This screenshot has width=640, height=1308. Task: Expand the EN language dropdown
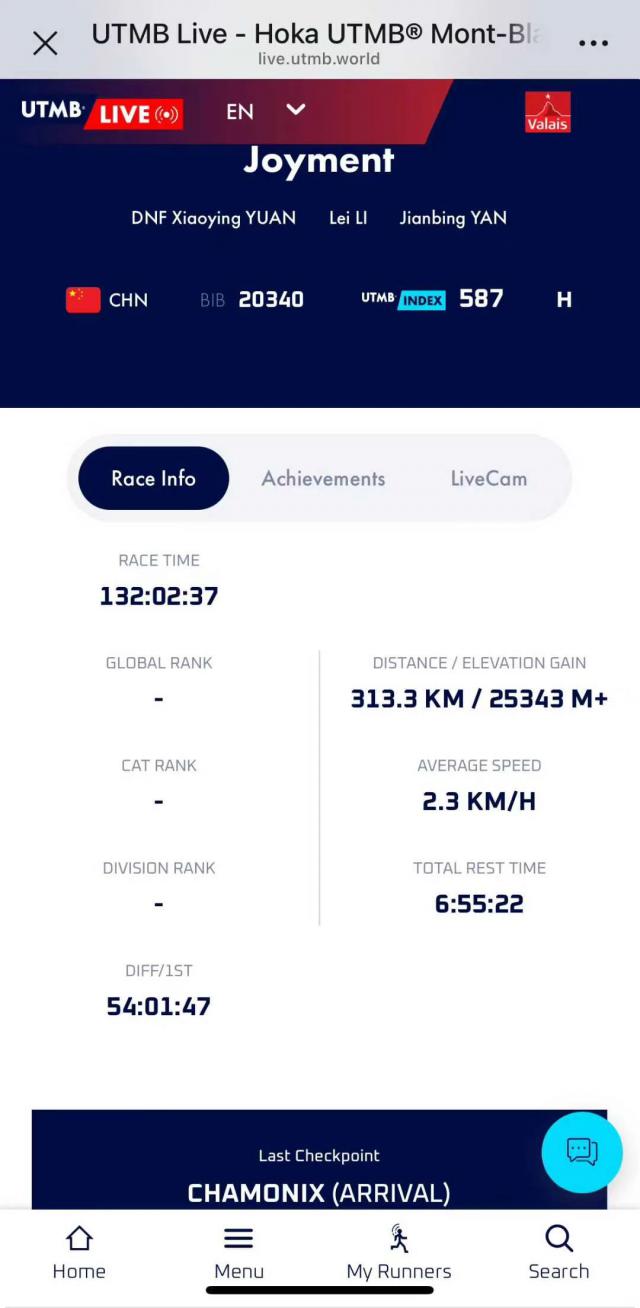pyautogui.click(x=265, y=111)
